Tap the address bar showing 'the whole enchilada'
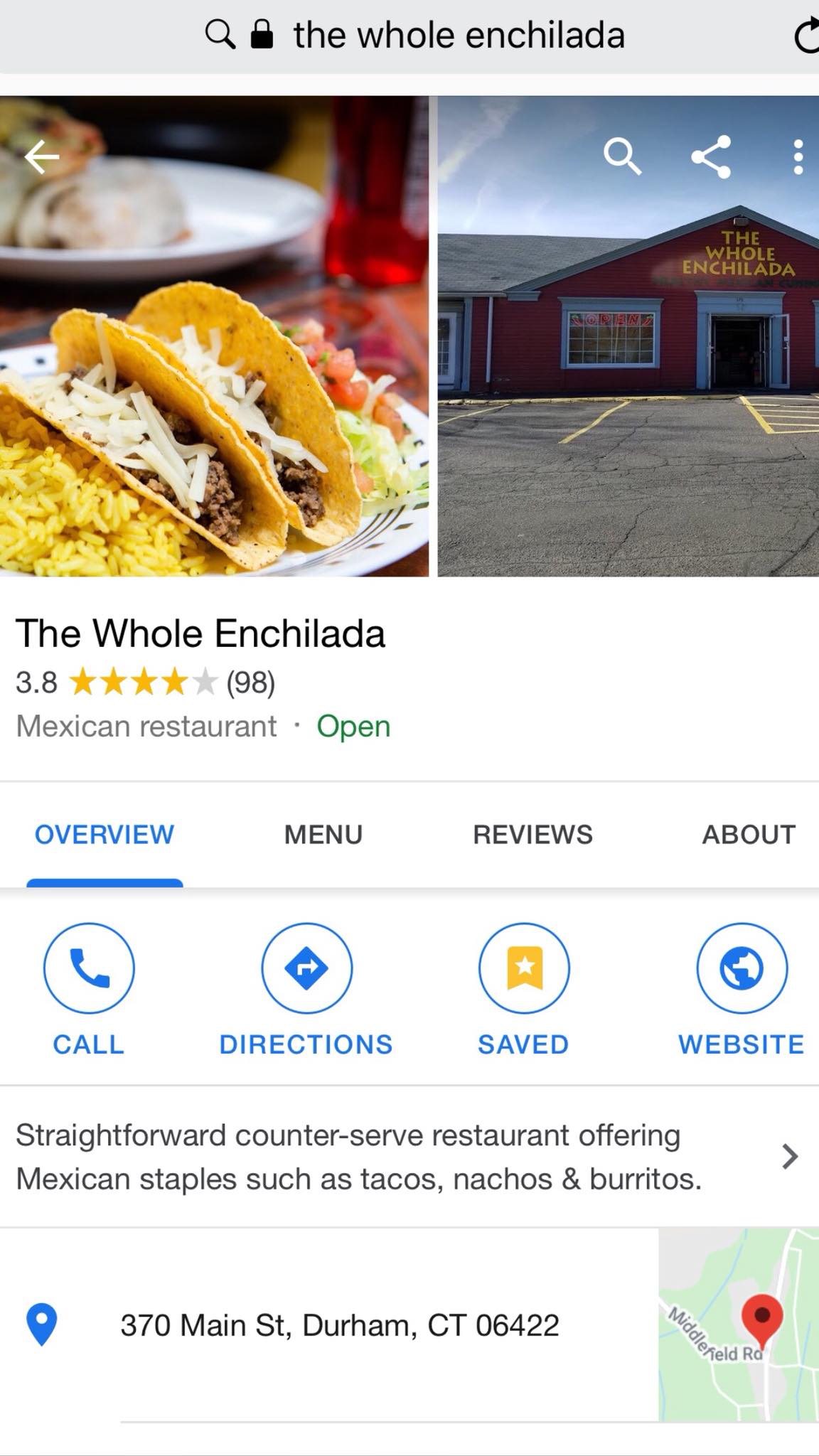 click(459, 36)
